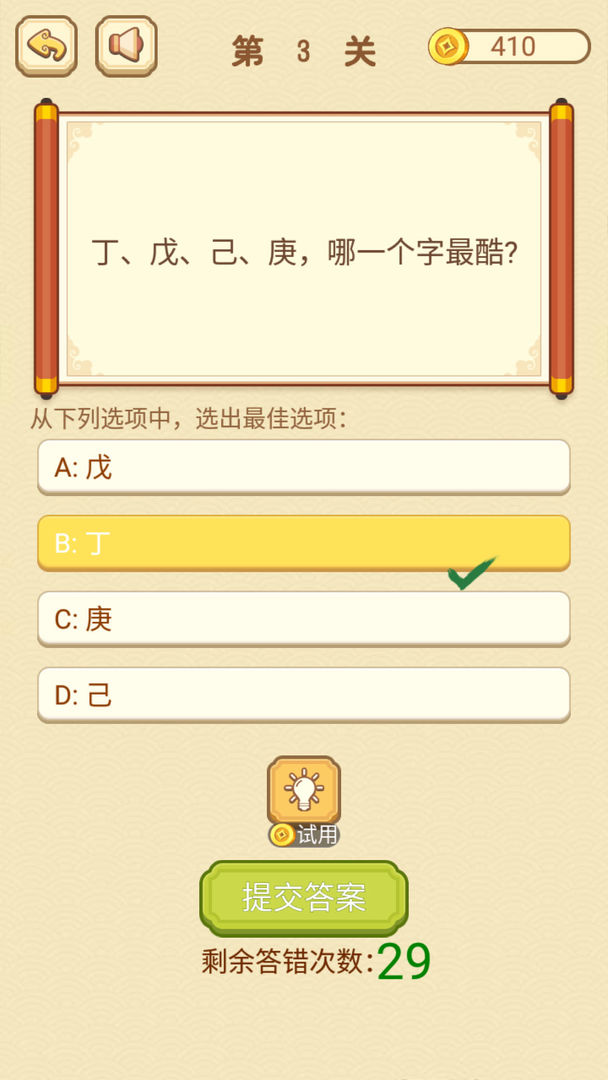Screen dimensions: 608x1080
Task: Use the lightbulb hint
Action: pyautogui.click(x=303, y=791)
